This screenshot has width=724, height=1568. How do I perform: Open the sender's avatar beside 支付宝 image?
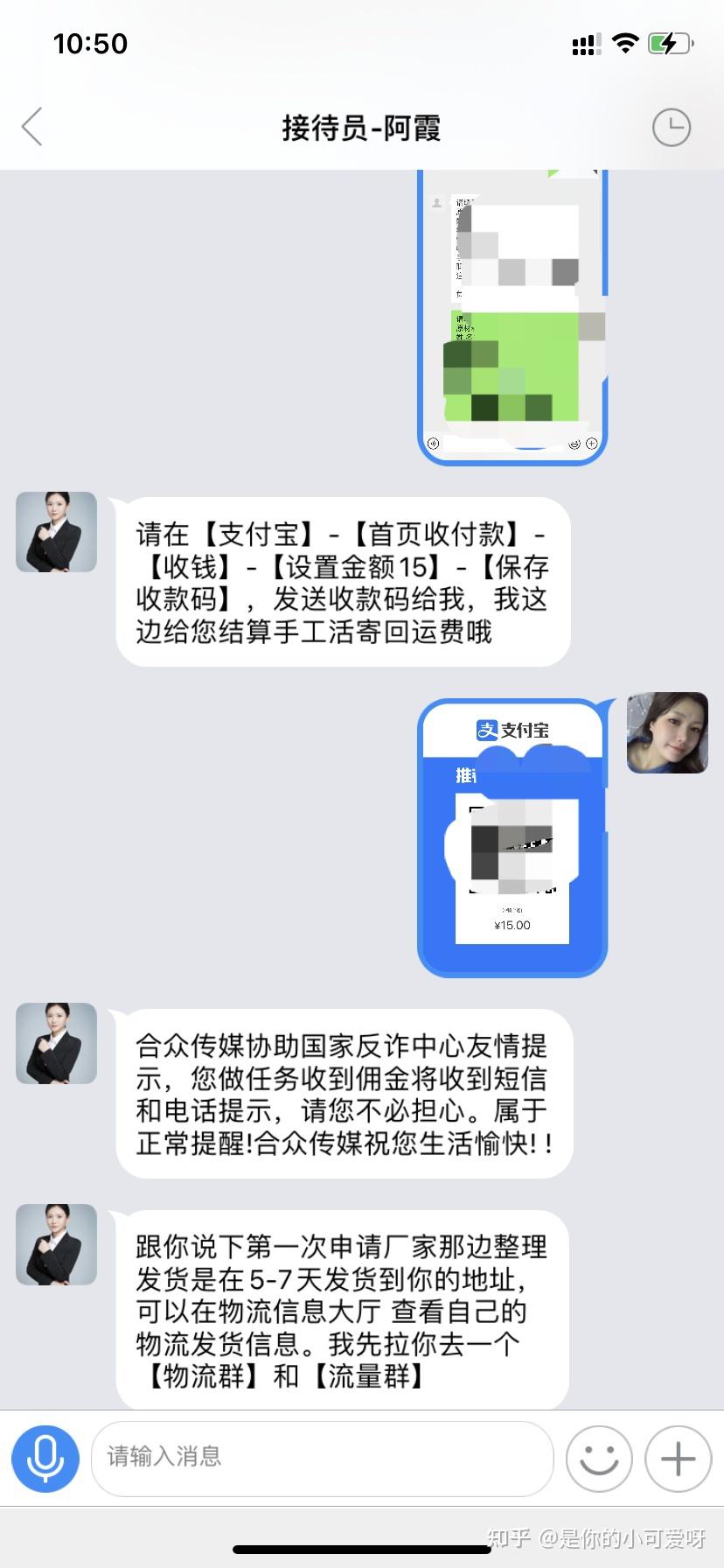click(667, 733)
